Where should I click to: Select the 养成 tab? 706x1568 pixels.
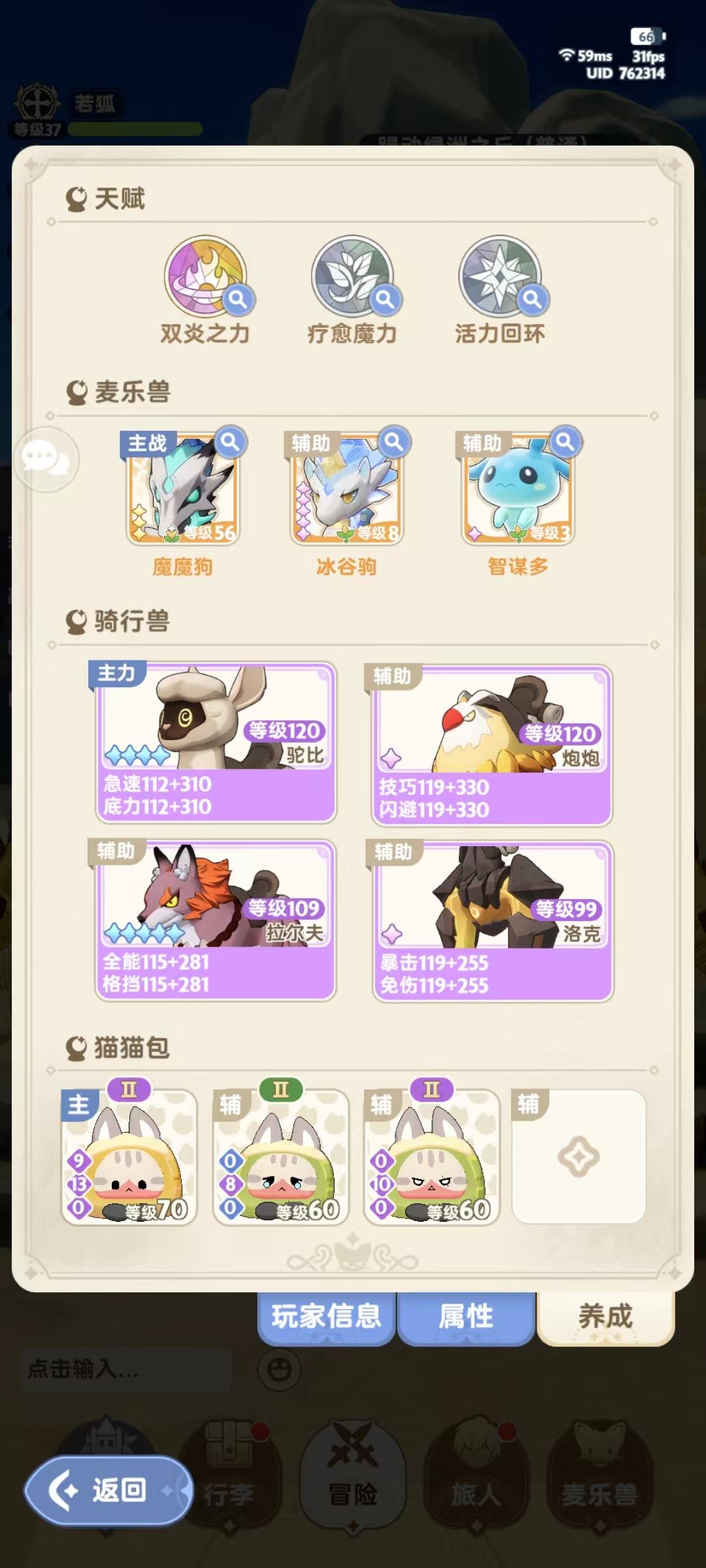604,1318
